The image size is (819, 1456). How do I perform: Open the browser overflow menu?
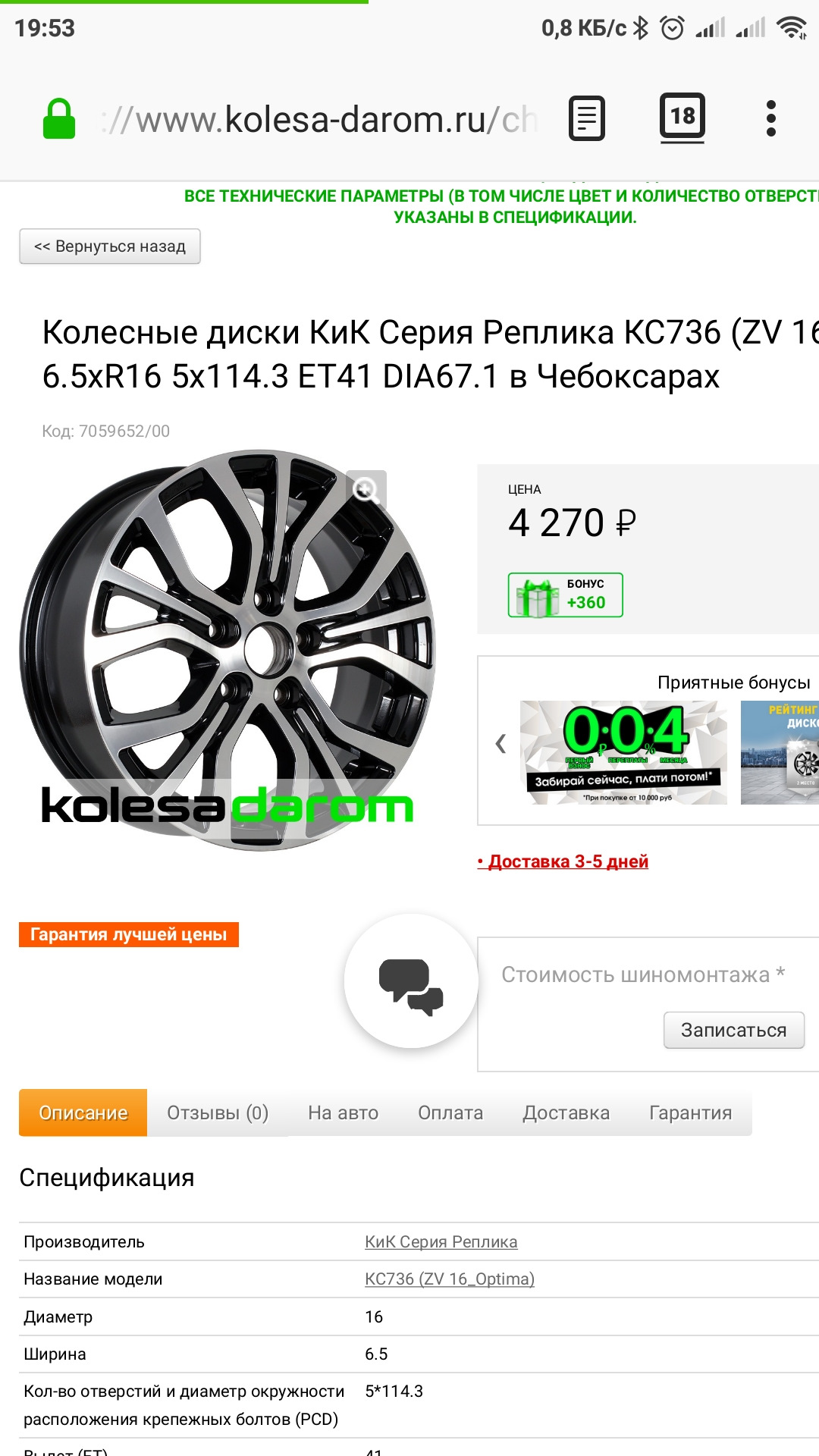(x=770, y=119)
